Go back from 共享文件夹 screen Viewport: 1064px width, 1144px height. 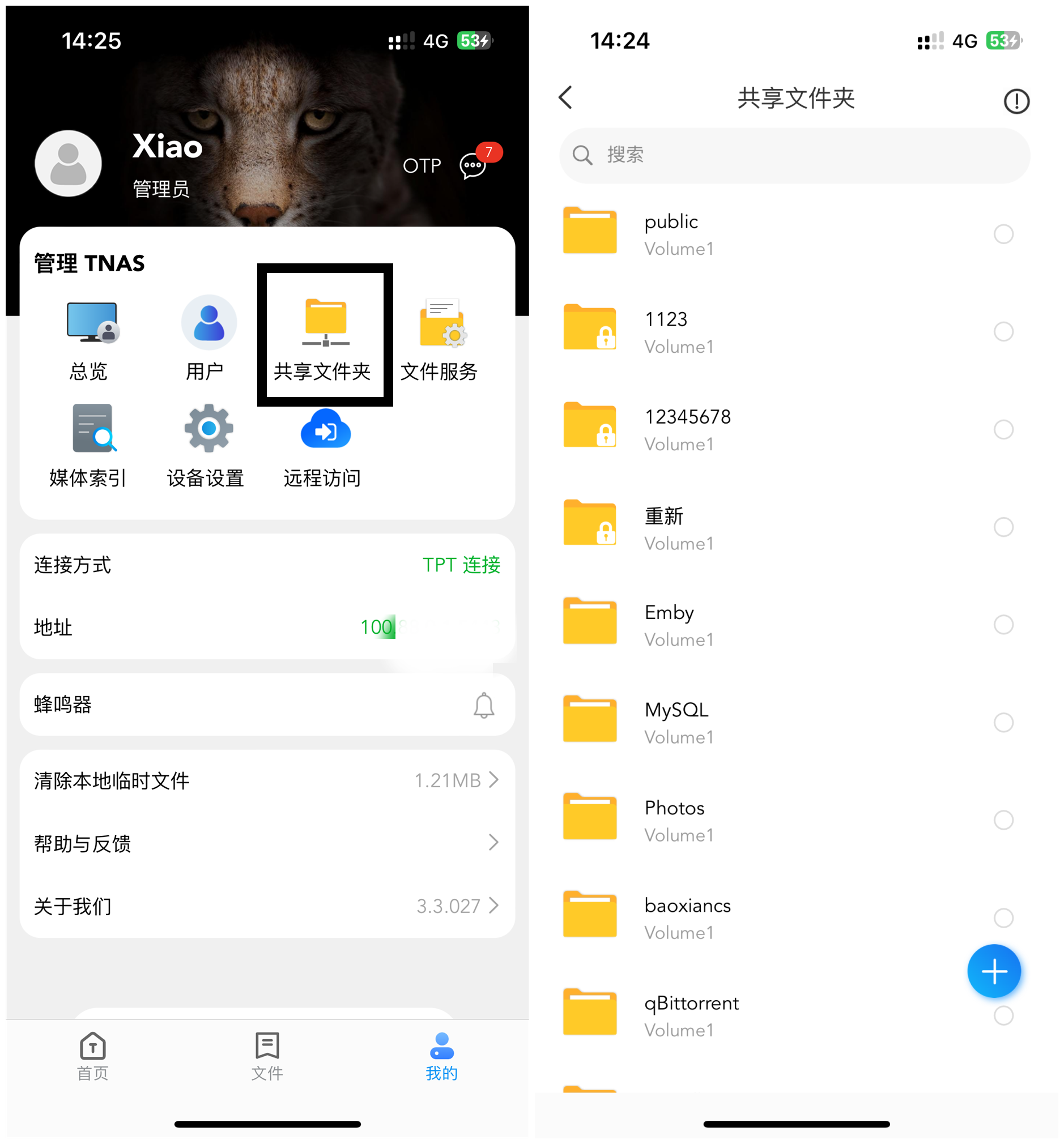pyautogui.click(x=566, y=98)
